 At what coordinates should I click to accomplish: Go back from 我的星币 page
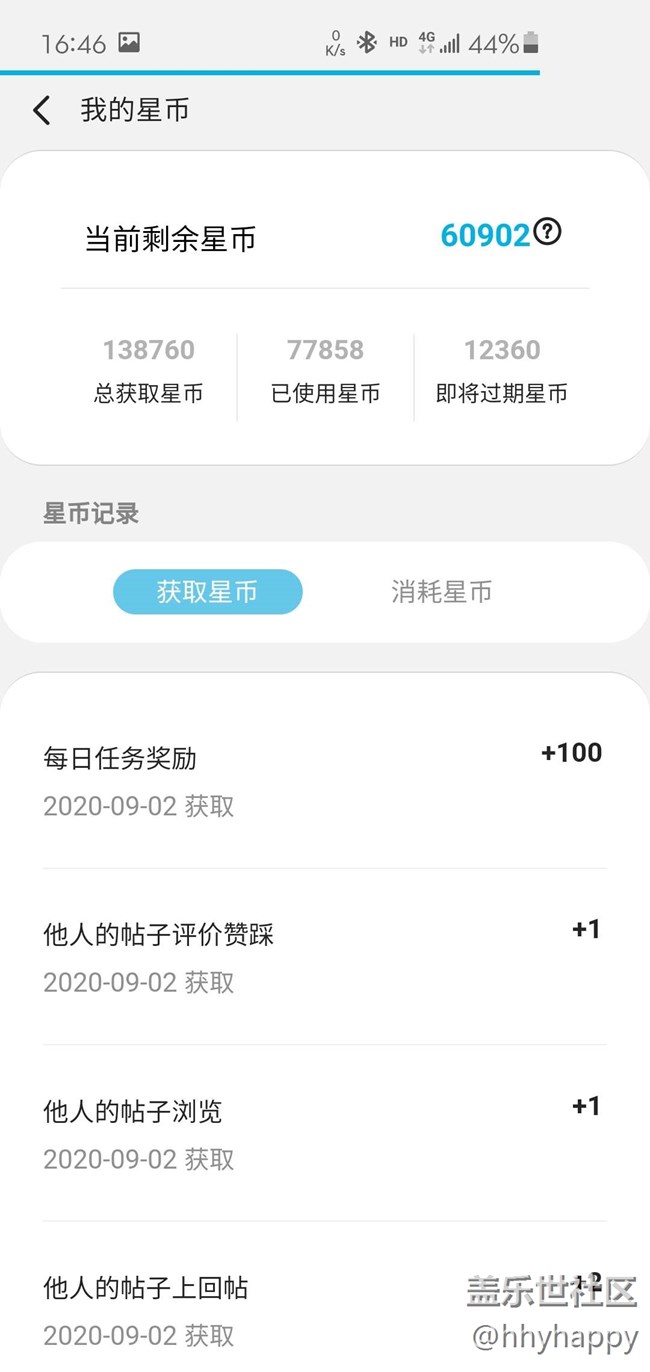click(41, 110)
